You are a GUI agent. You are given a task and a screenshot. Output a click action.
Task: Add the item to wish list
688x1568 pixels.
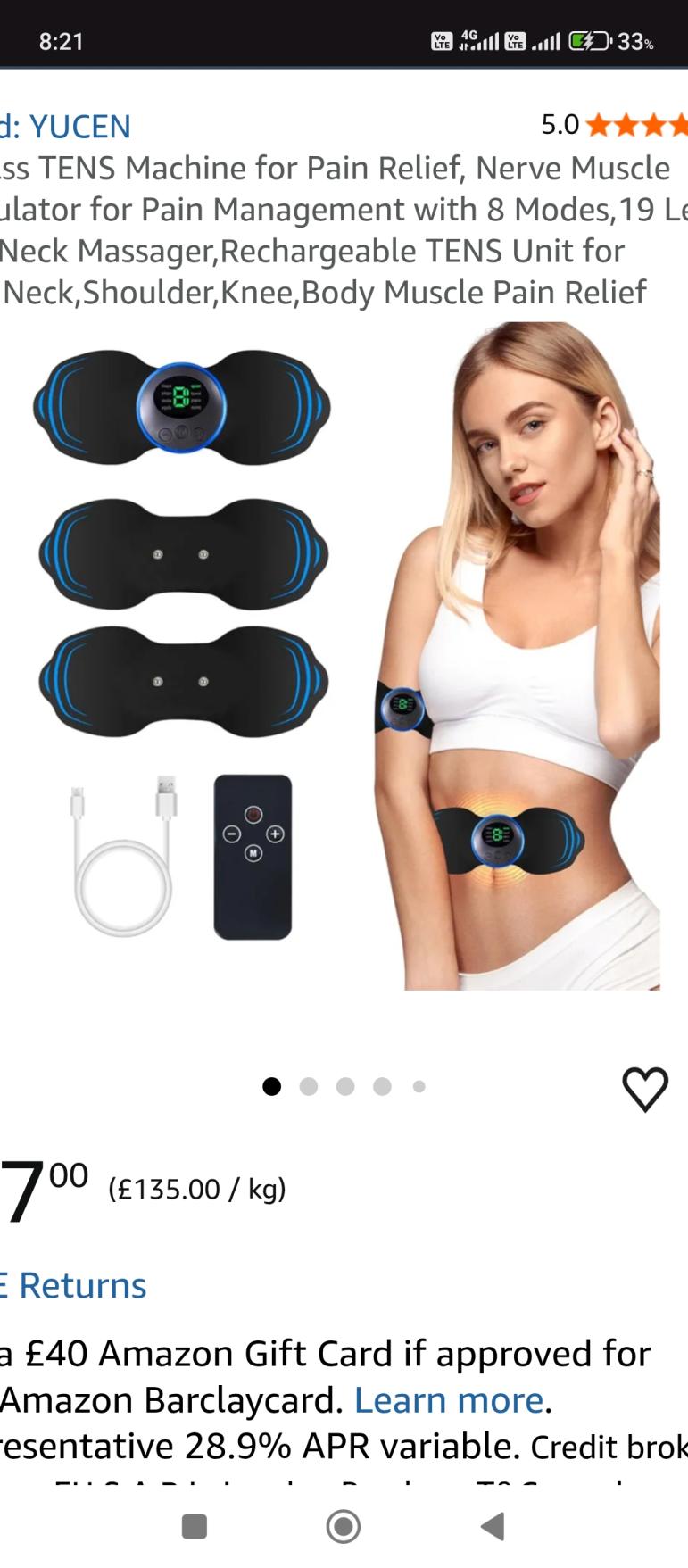644,1089
